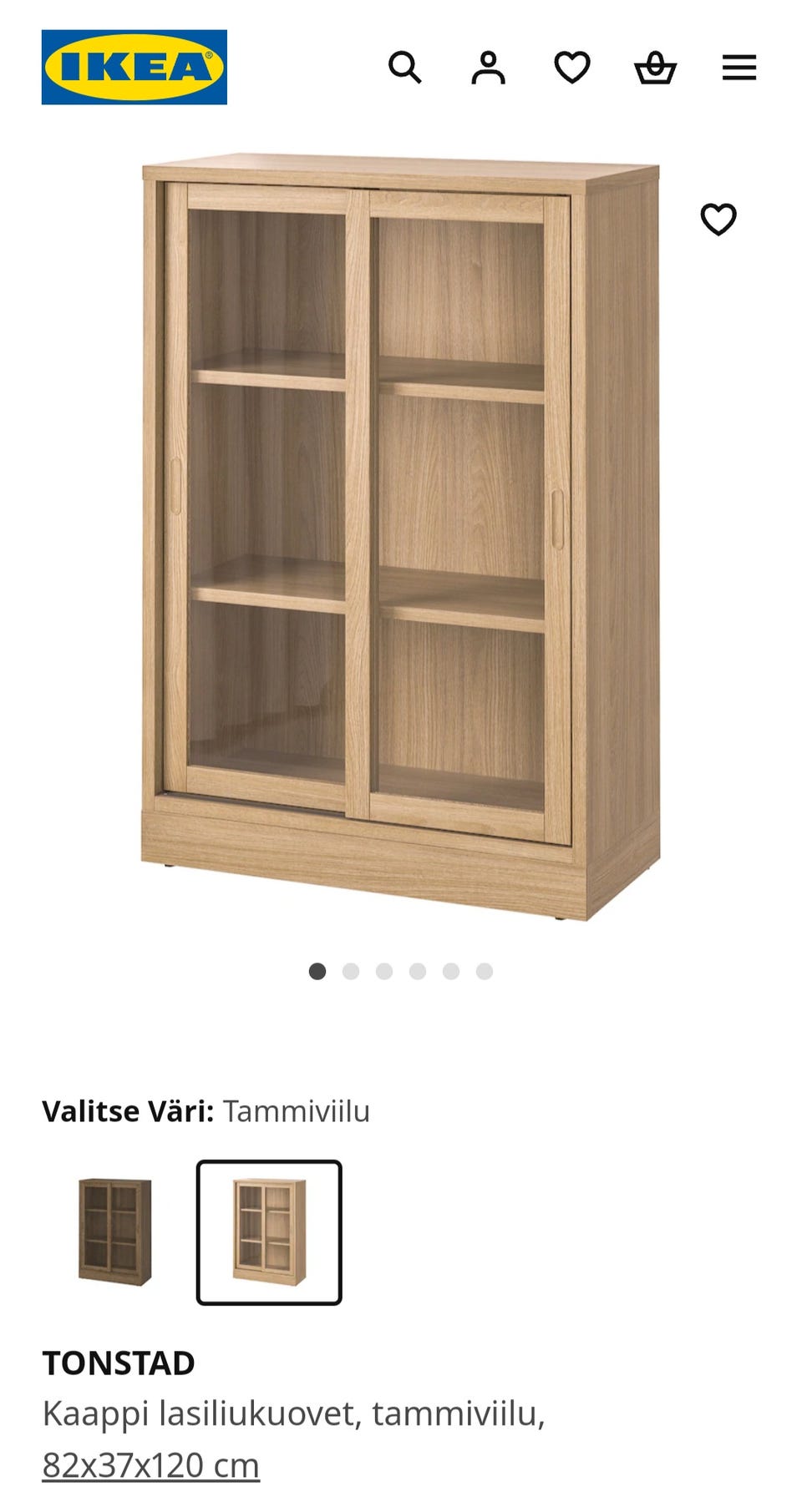Click the IKEA logo
The image size is (802, 1512).
(x=135, y=68)
